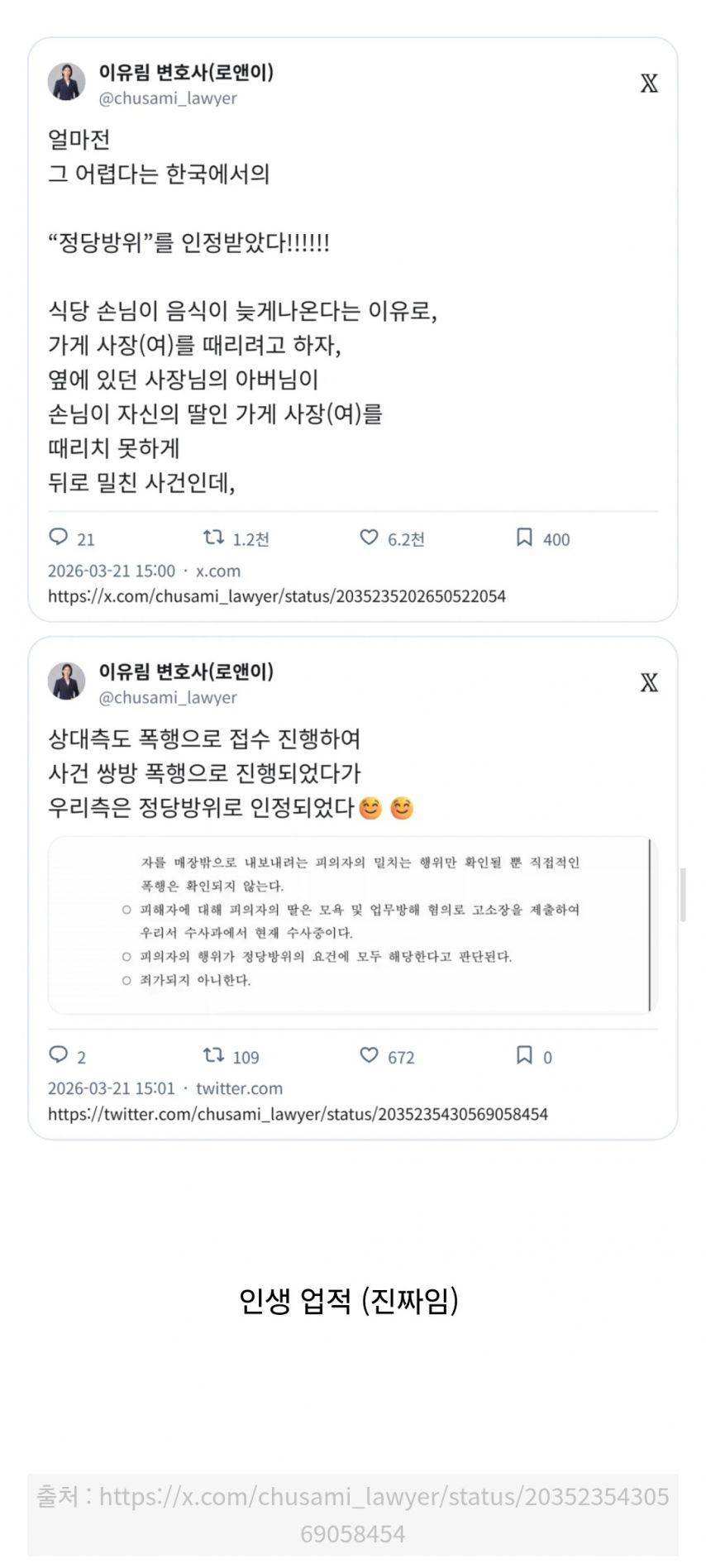The width and height of the screenshot is (706, 1568).
Task: Open the X logo on the second tweet
Action: [649, 683]
